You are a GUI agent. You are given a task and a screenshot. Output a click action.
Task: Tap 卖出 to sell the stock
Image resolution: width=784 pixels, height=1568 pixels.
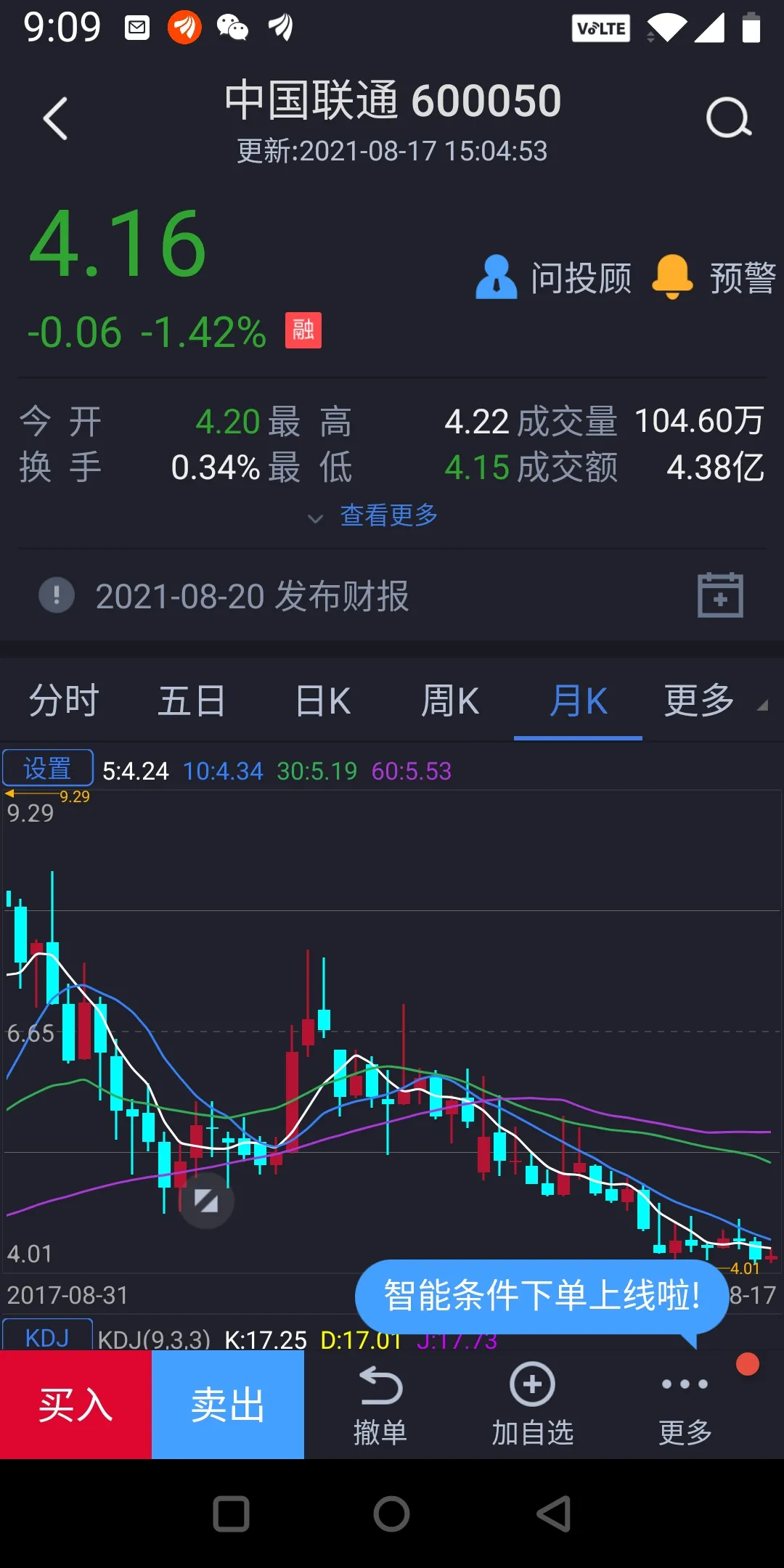[x=228, y=1405]
